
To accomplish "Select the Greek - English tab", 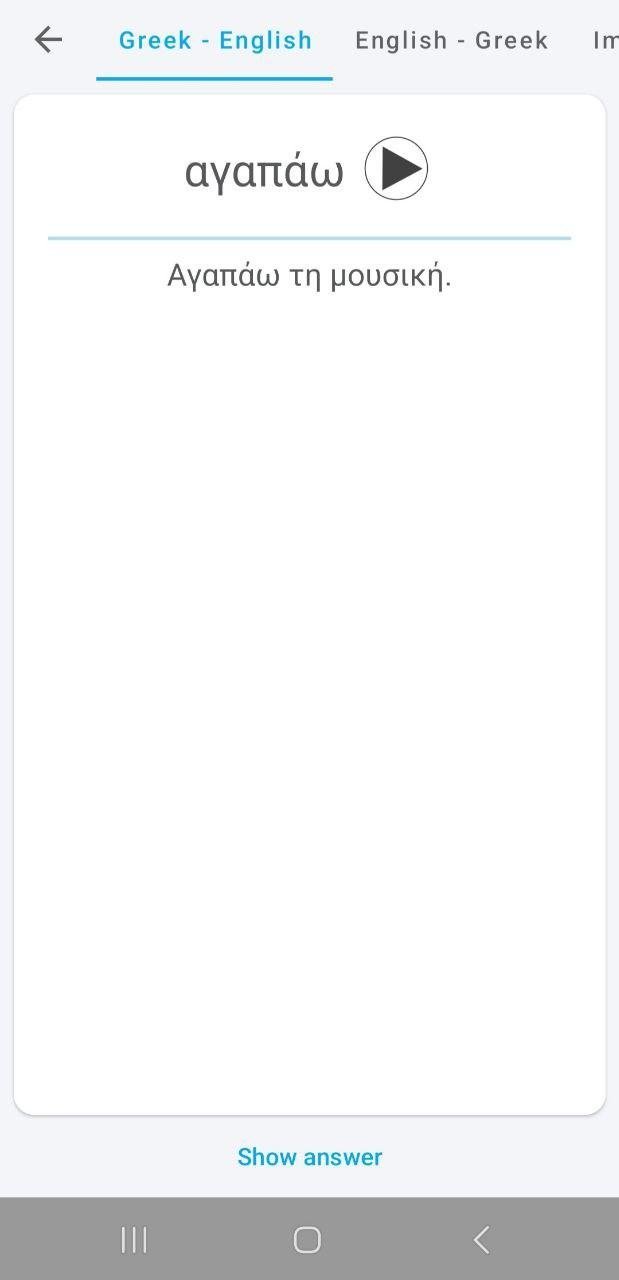I will point(215,41).
